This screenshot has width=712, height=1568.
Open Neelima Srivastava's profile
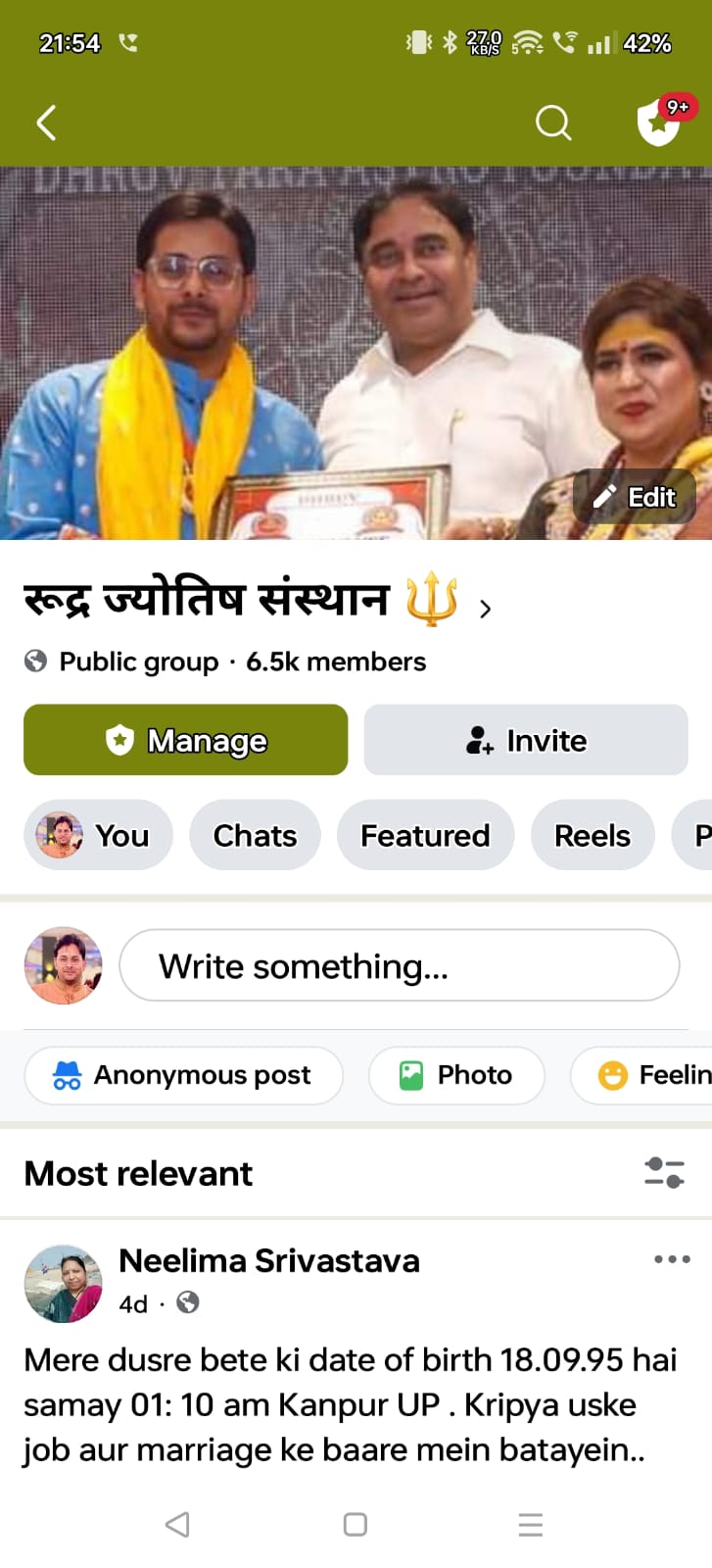(x=269, y=1260)
